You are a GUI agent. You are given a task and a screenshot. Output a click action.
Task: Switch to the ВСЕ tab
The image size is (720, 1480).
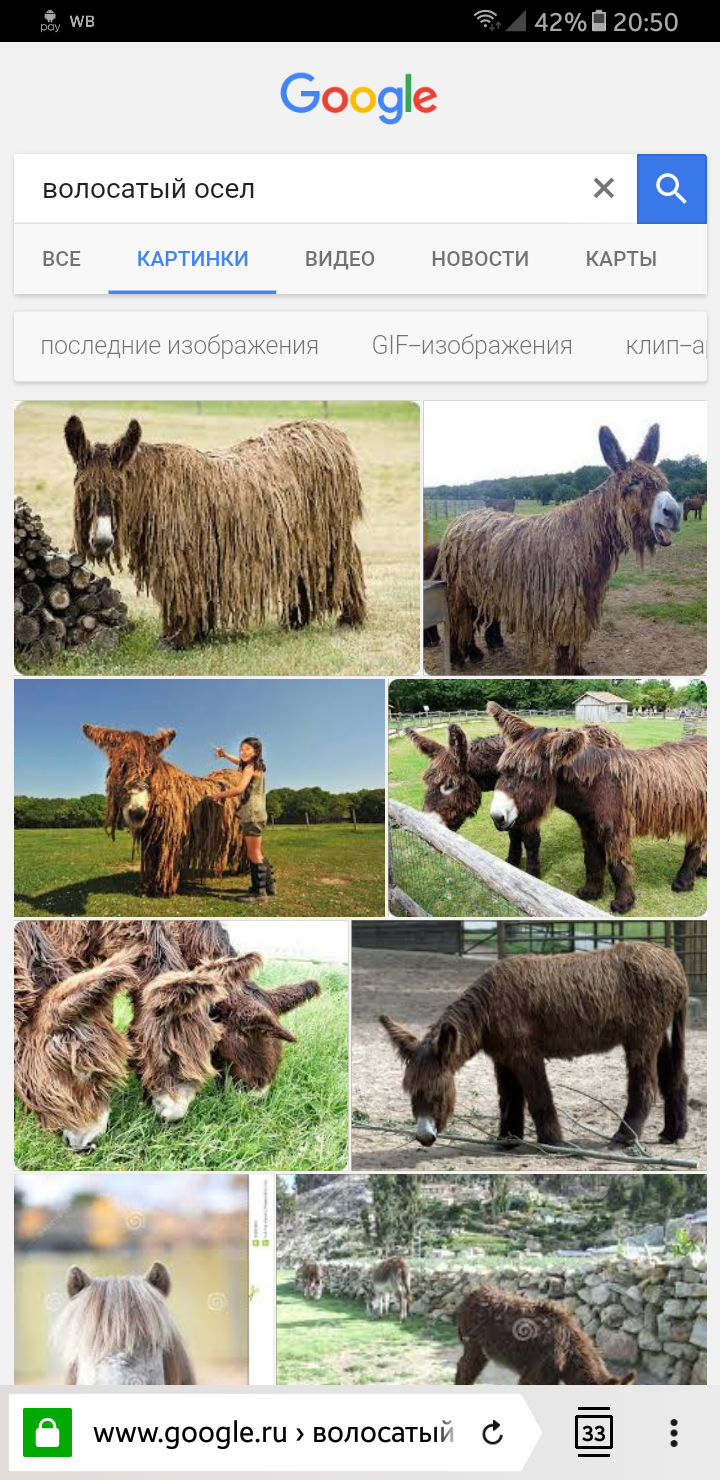point(62,259)
